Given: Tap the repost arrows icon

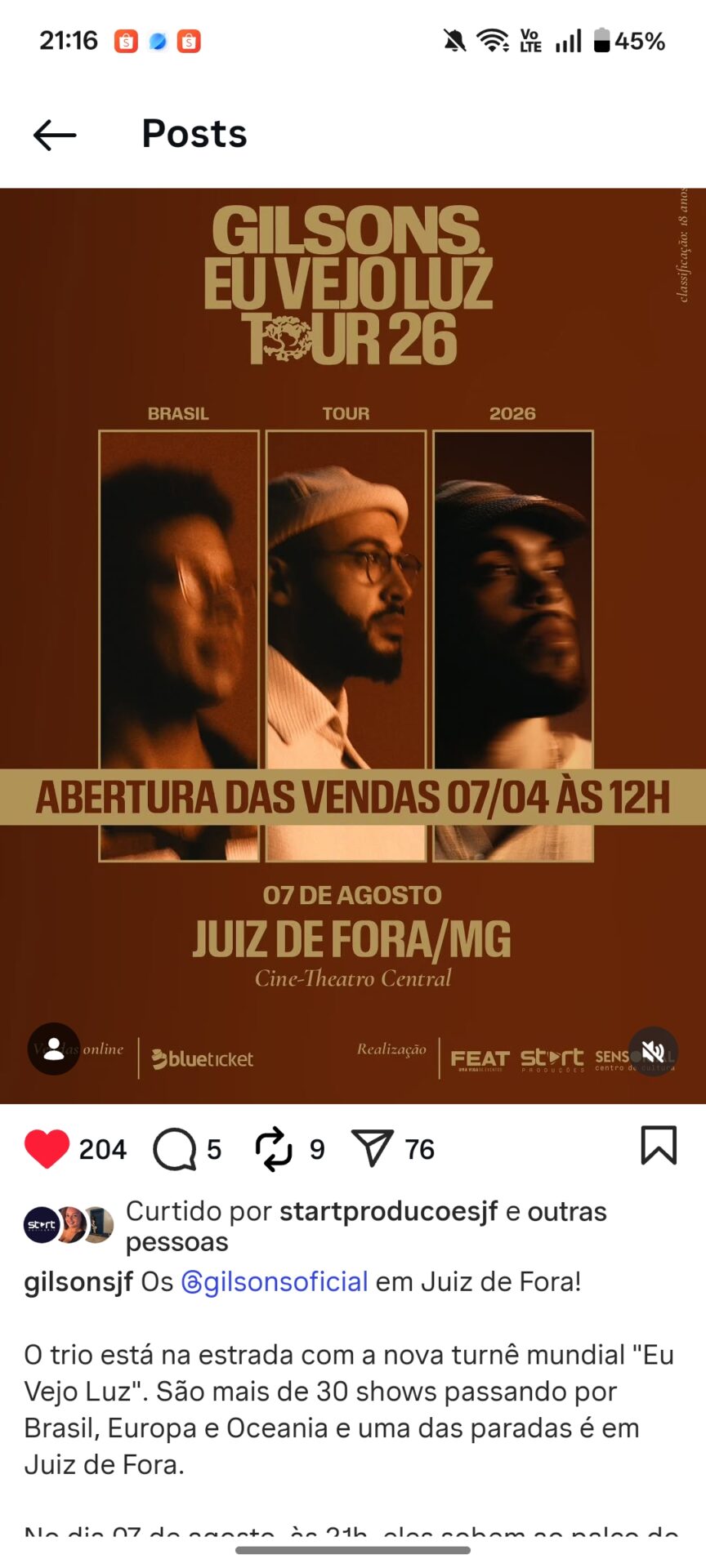Looking at the screenshot, I should pyautogui.click(x=275, y=1149).
